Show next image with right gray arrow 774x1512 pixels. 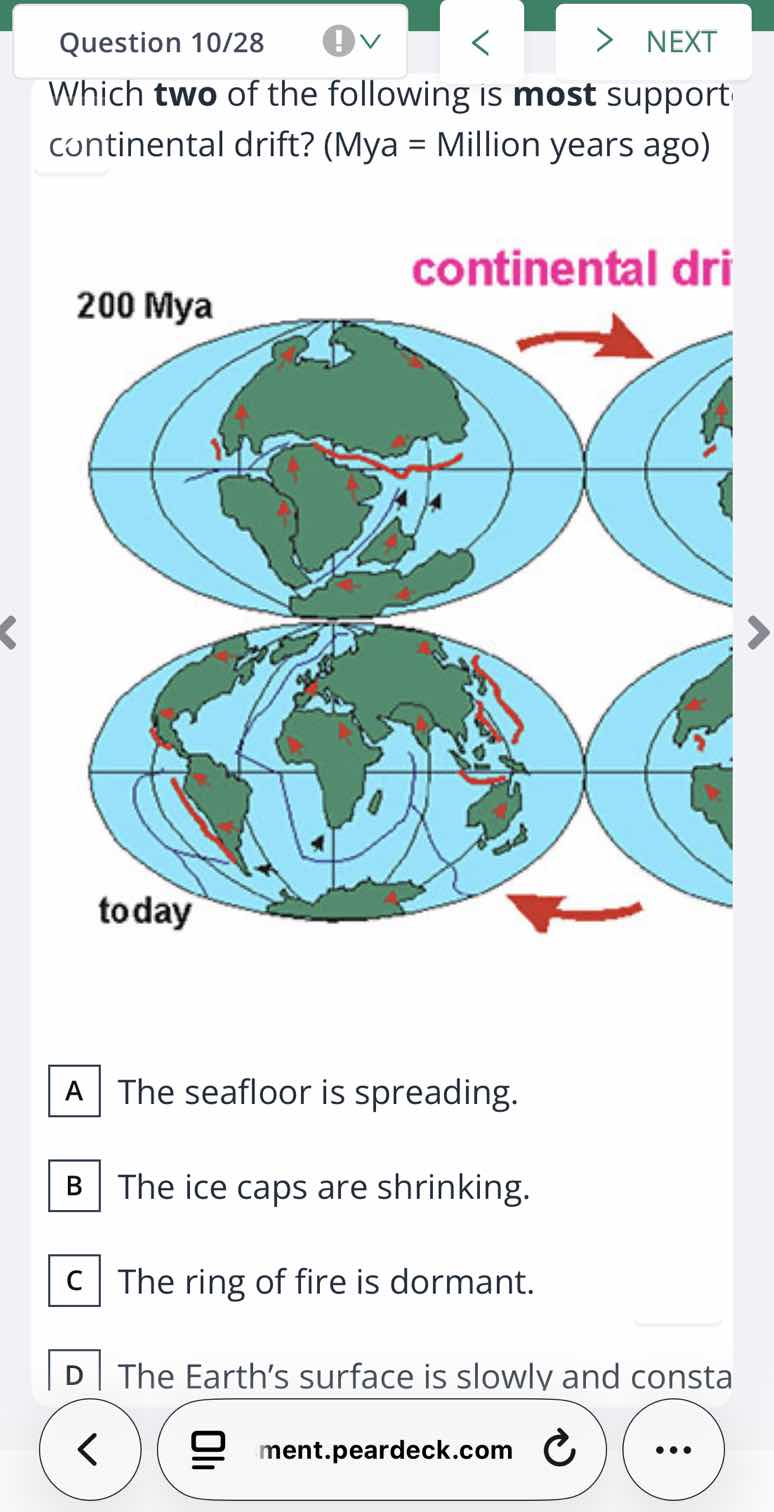pos(759,633)
